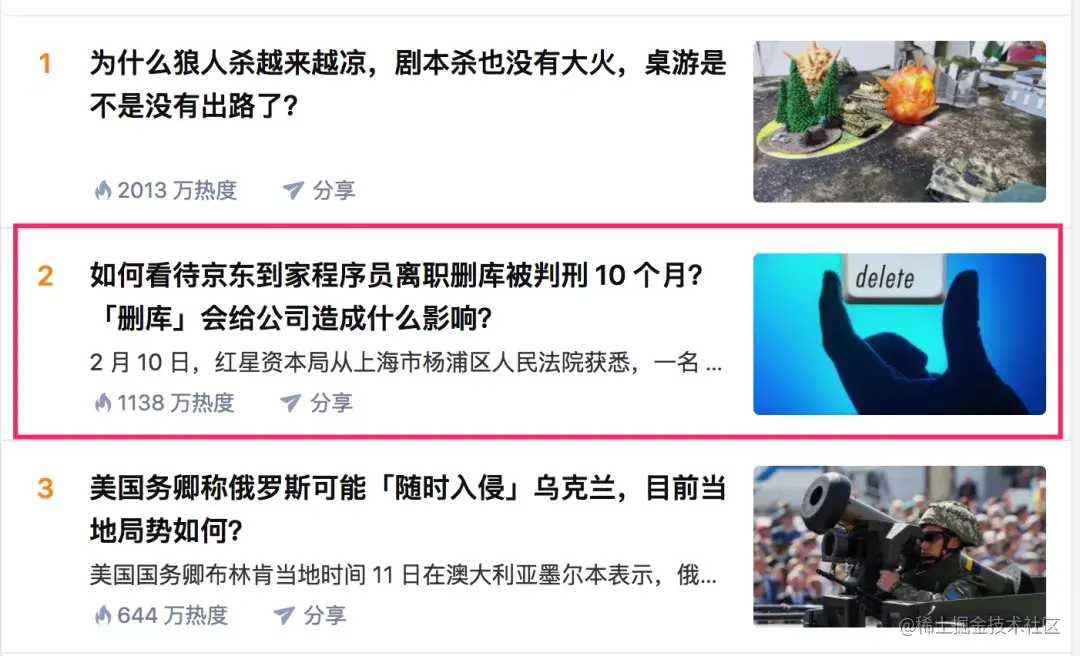This screenshot has height=656, width=1080.
Task: Open the question about 狼人杀 and 桌游
Action: (x=407, y=84)
